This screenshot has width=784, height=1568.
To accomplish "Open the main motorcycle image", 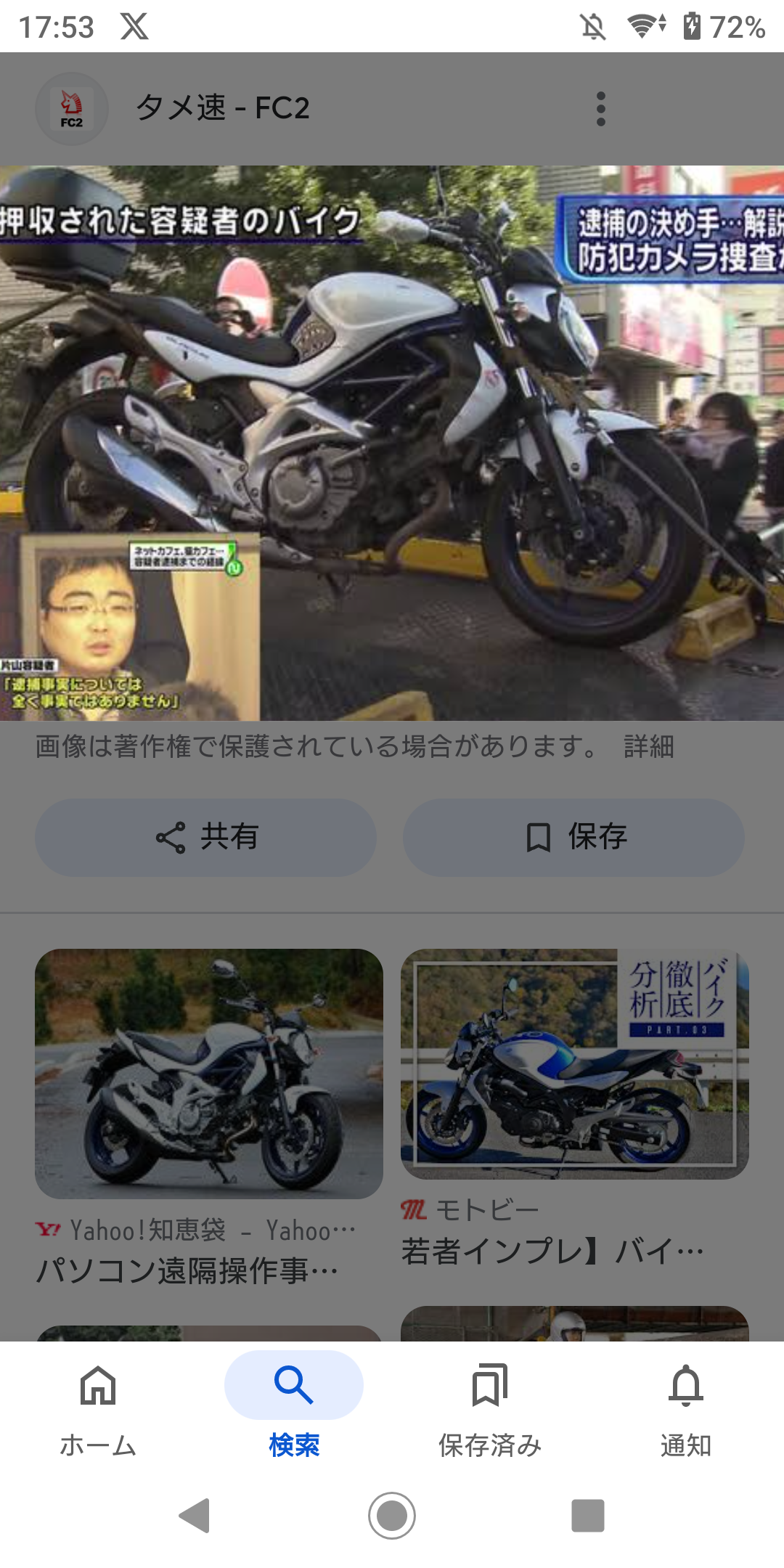I will click(x=392, y=443).
